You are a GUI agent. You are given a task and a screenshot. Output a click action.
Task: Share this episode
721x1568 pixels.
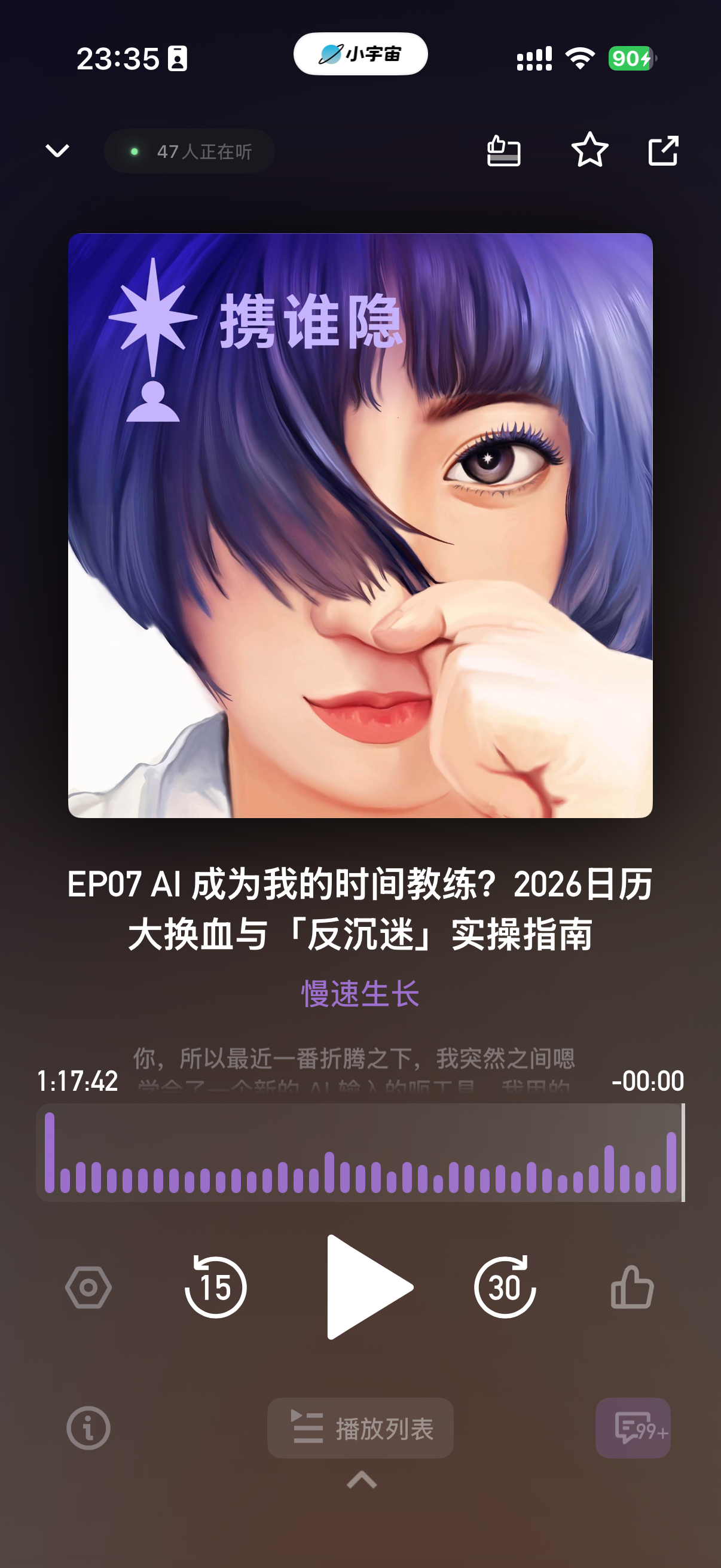click(662, 150)
